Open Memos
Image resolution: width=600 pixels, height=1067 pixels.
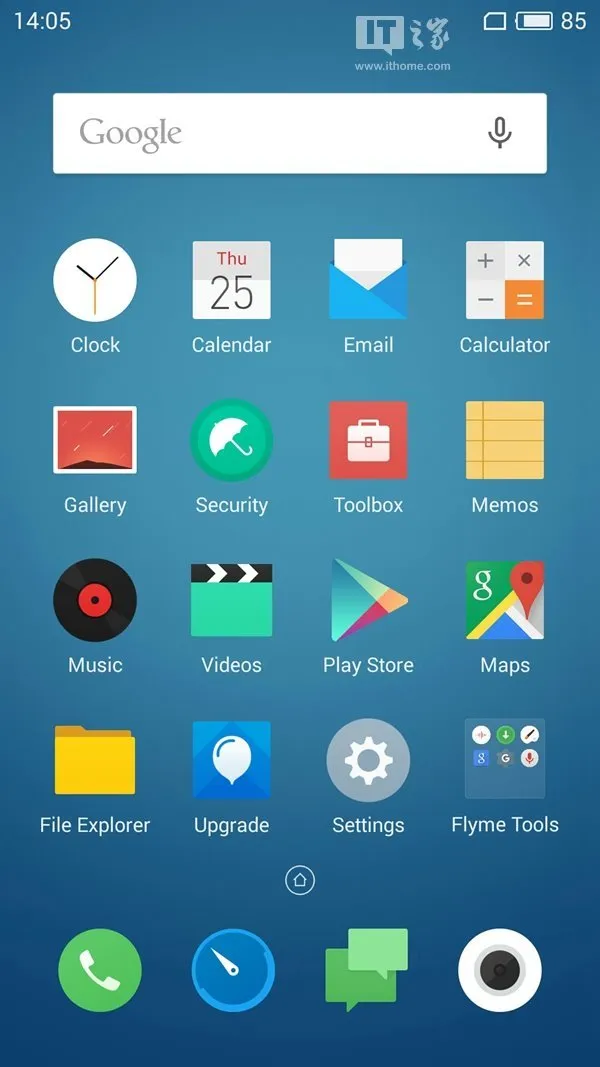(505, 440)
